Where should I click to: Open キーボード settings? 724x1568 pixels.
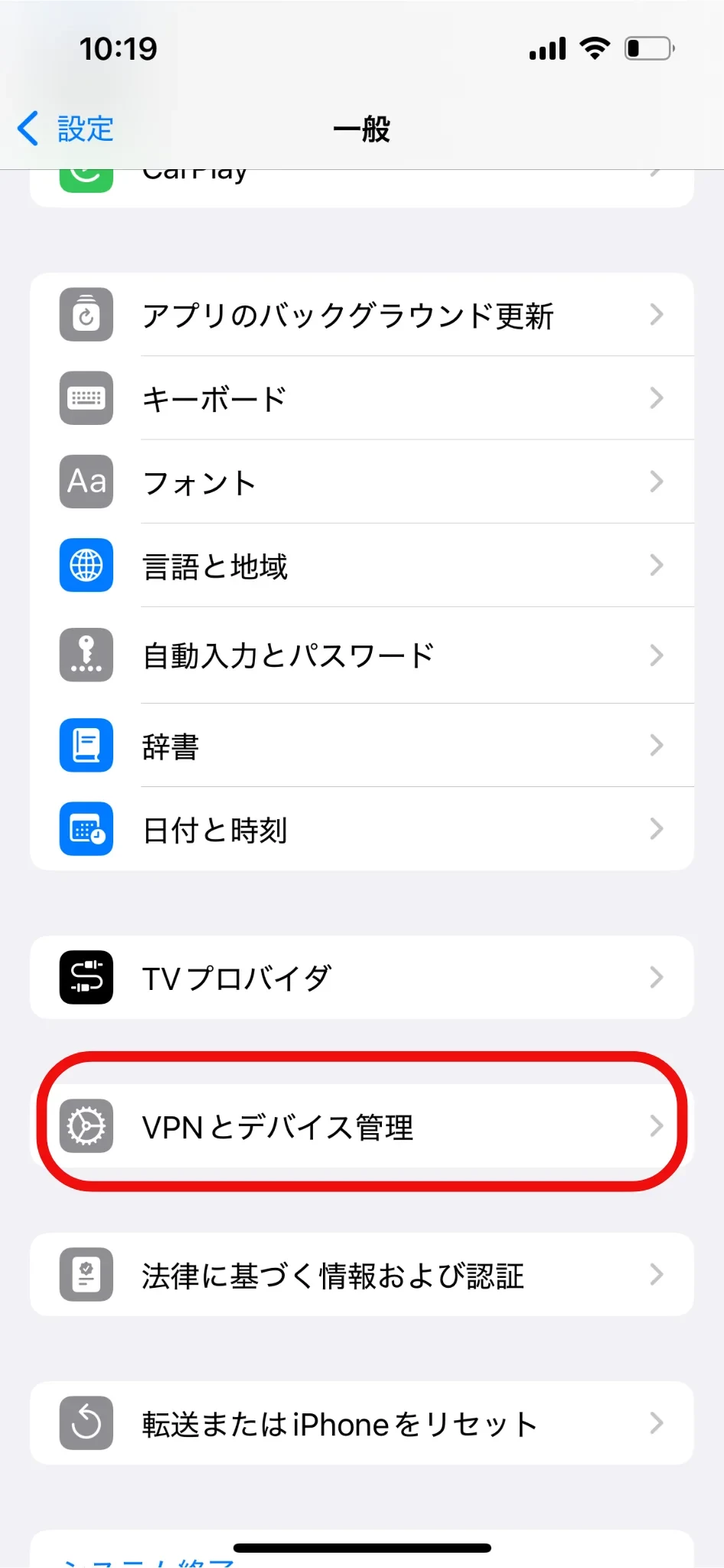(361, 398)
